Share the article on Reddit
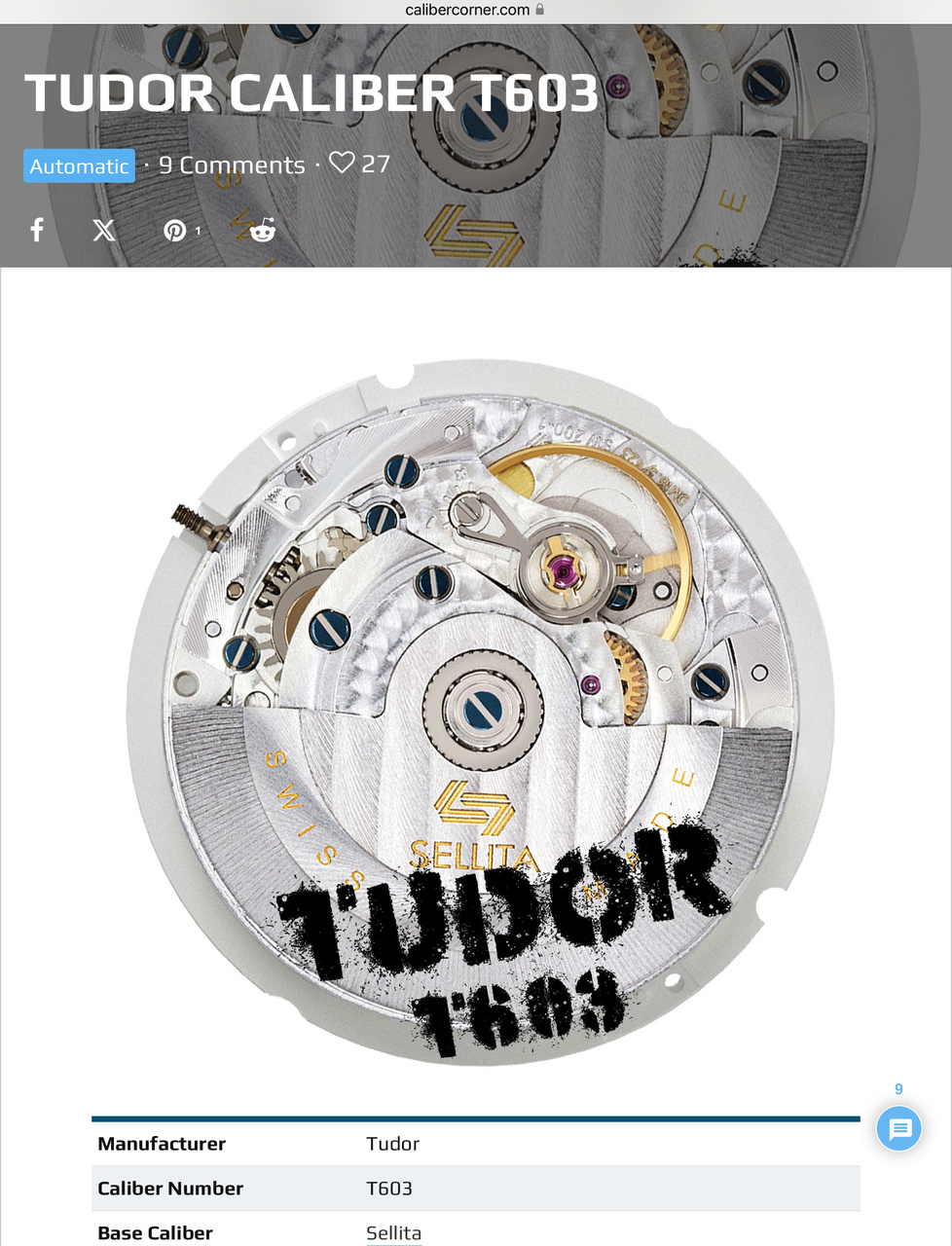Viewport: 952px width, 1246px height. 262,231
